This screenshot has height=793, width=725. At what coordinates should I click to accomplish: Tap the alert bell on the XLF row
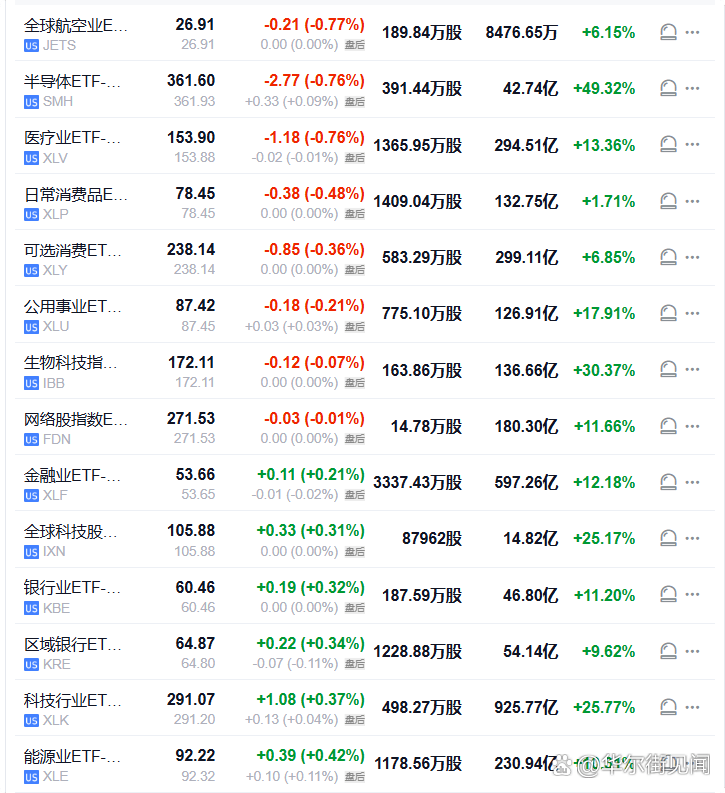click(669, 483)
